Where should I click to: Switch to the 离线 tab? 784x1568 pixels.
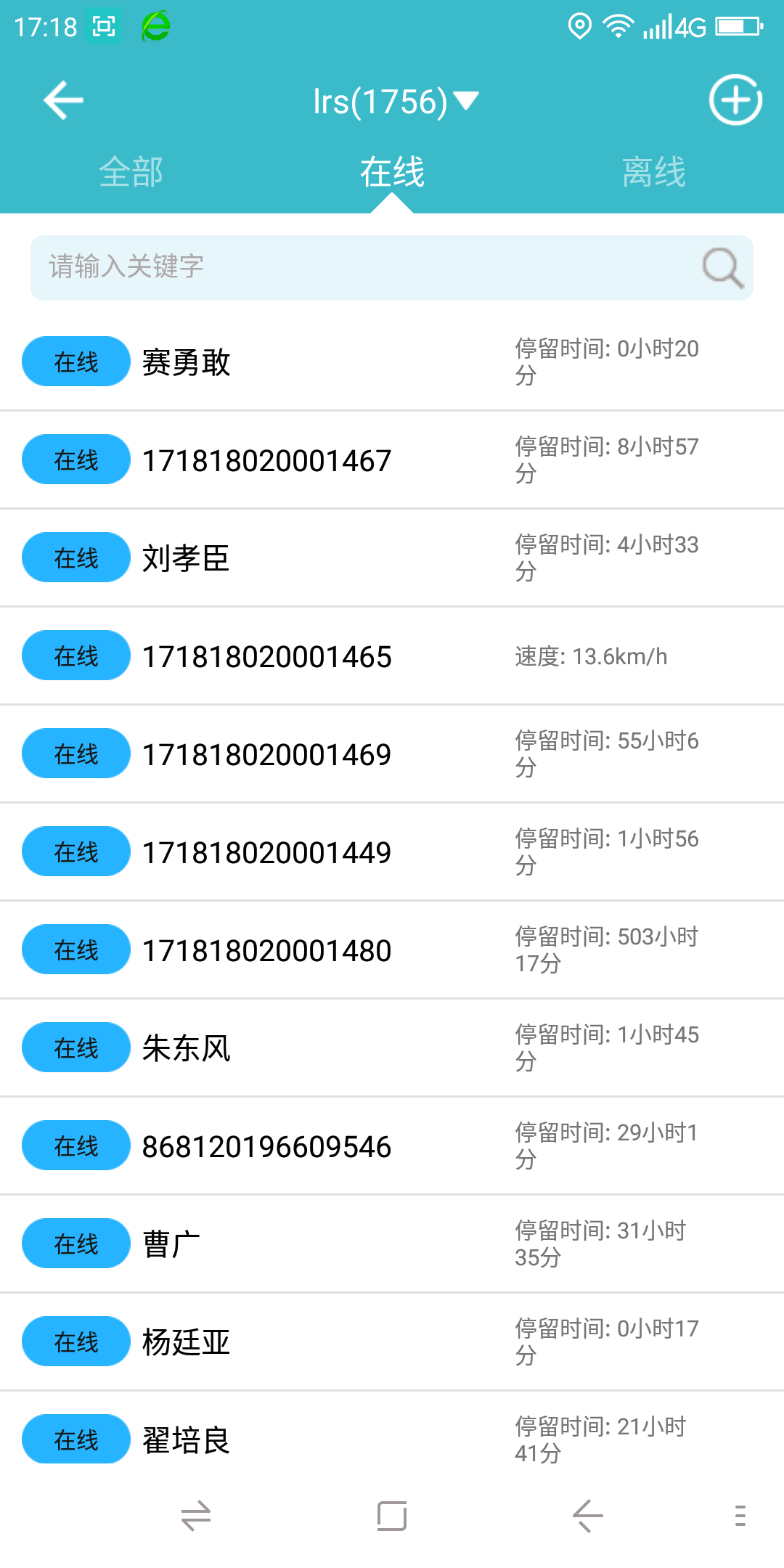[653, 172]
